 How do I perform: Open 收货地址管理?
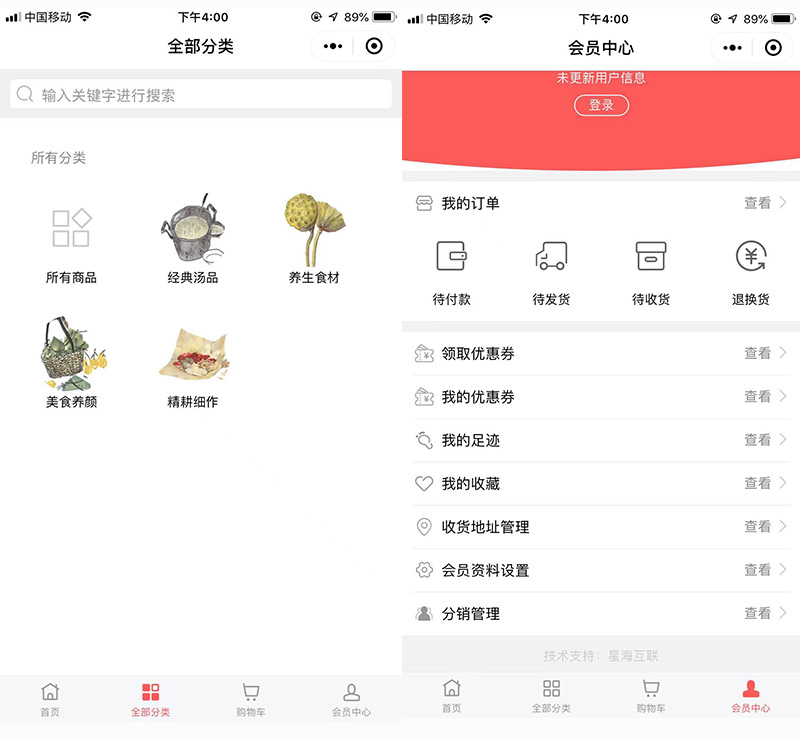[600, 527]
